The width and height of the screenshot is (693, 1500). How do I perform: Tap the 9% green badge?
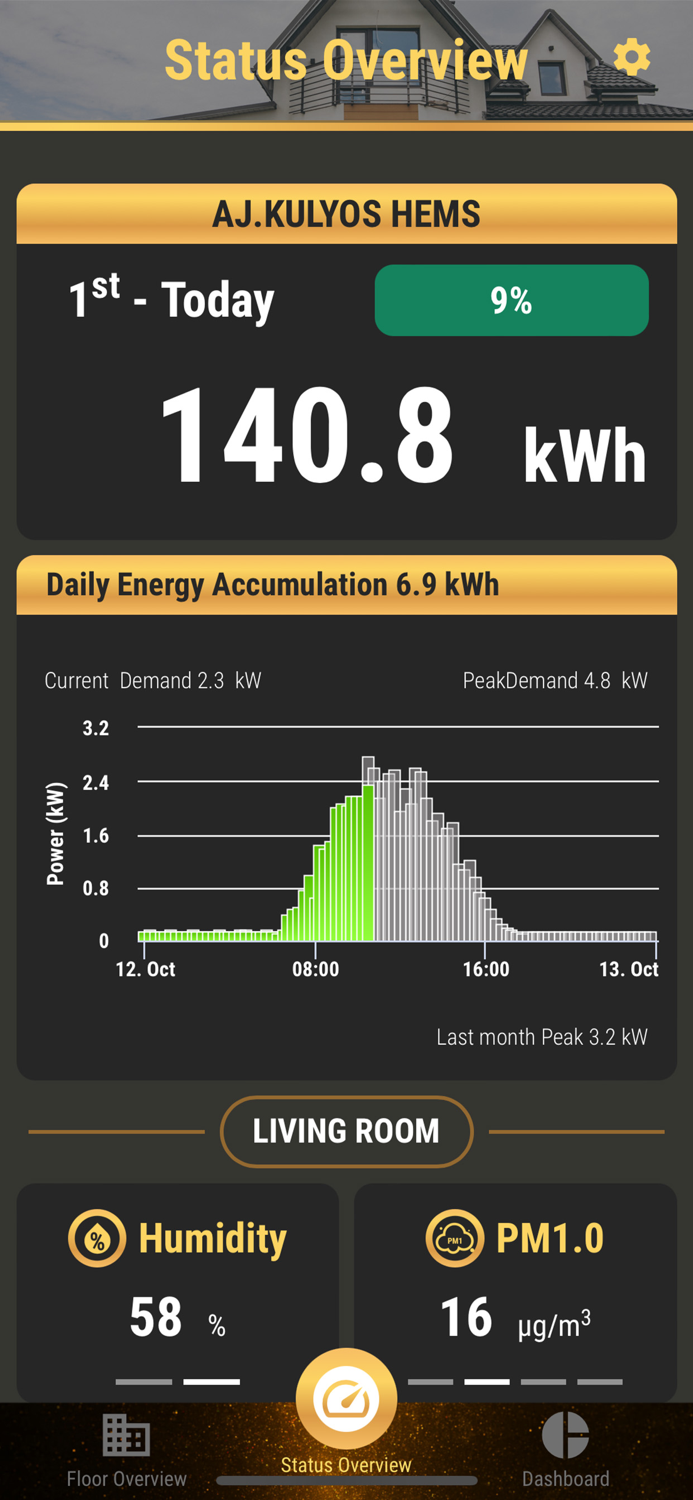(x=511, y=300)
